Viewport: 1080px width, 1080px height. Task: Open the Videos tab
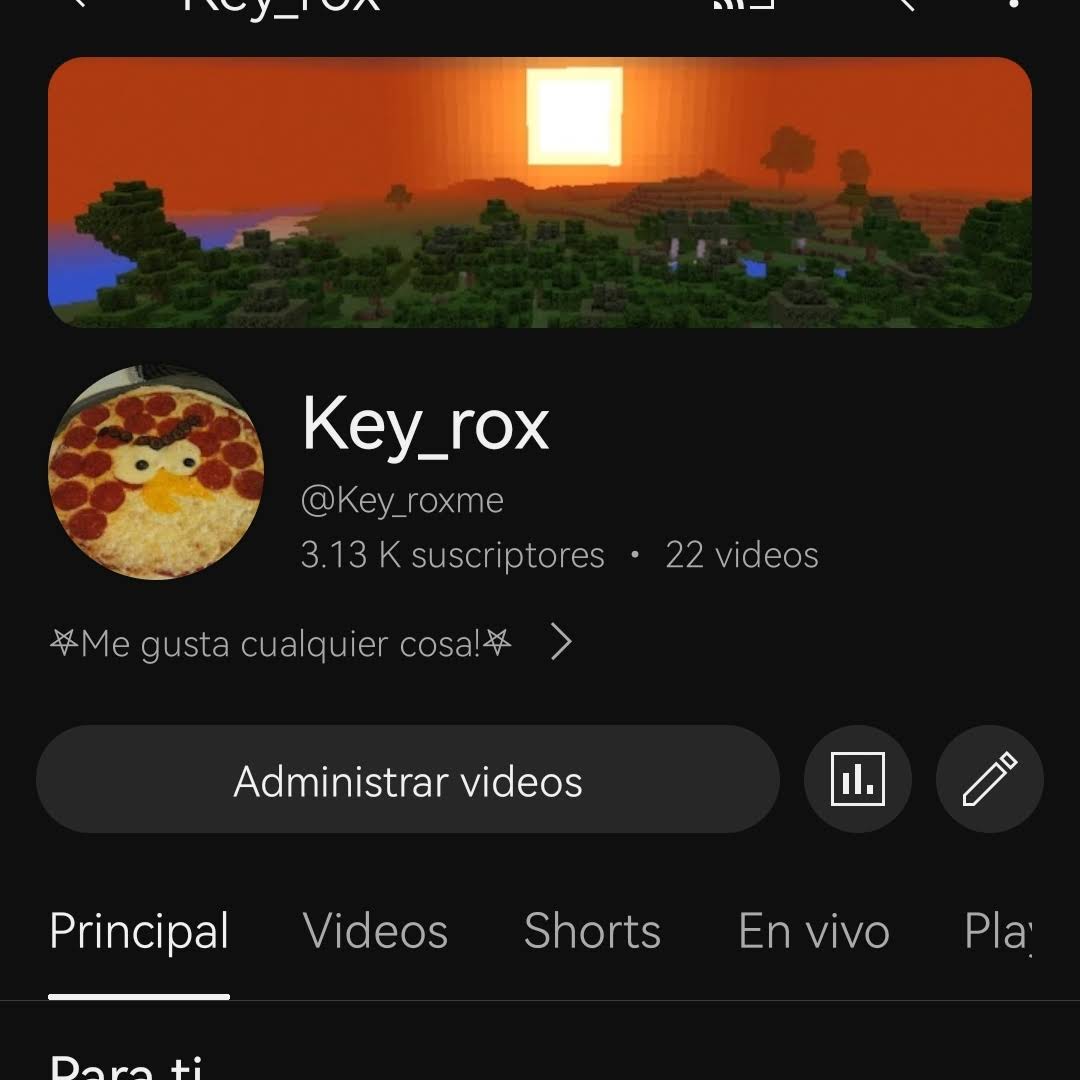tap(375, 932)
